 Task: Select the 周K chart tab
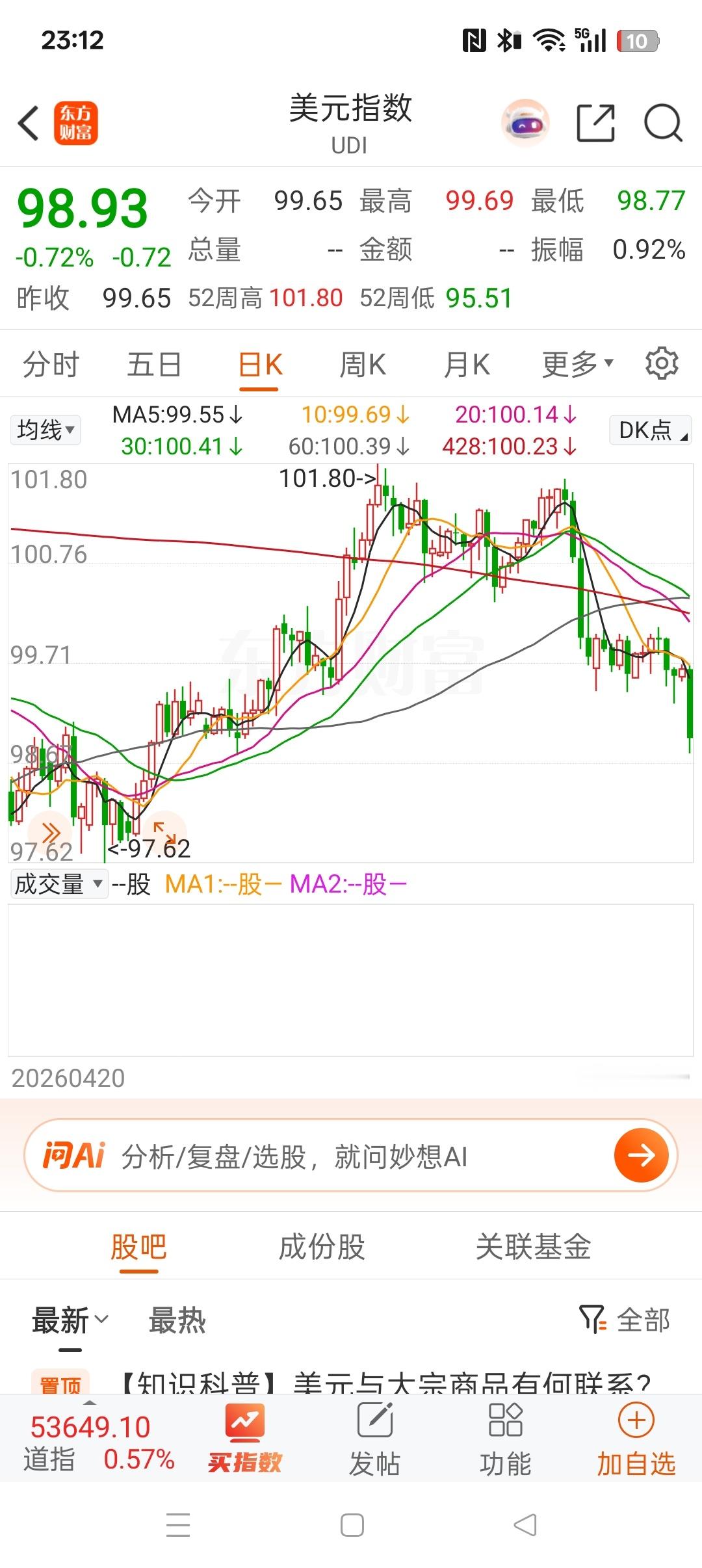click(x=363, y=364)
